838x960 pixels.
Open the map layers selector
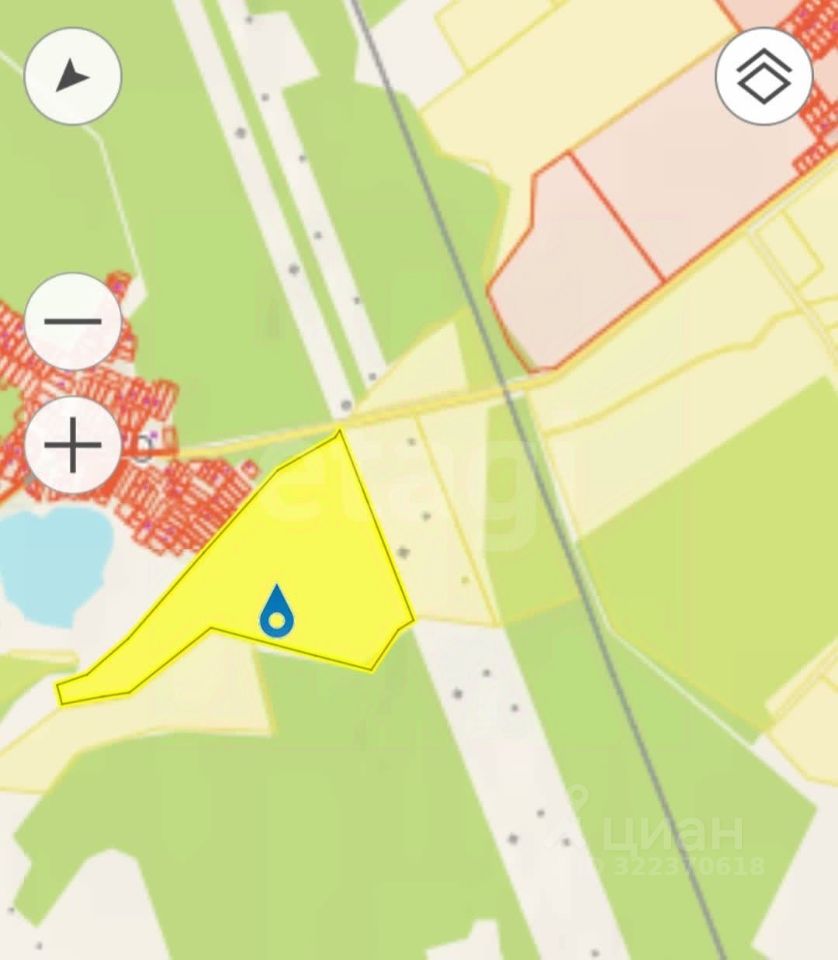pos(764,76)
